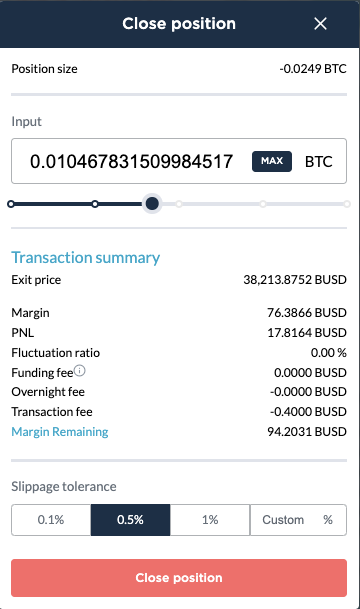This screenshot has height=609, width=360.
Task: Choose 1% slippage tolerance
Action: pyautogui.click(x=210, y=520)
